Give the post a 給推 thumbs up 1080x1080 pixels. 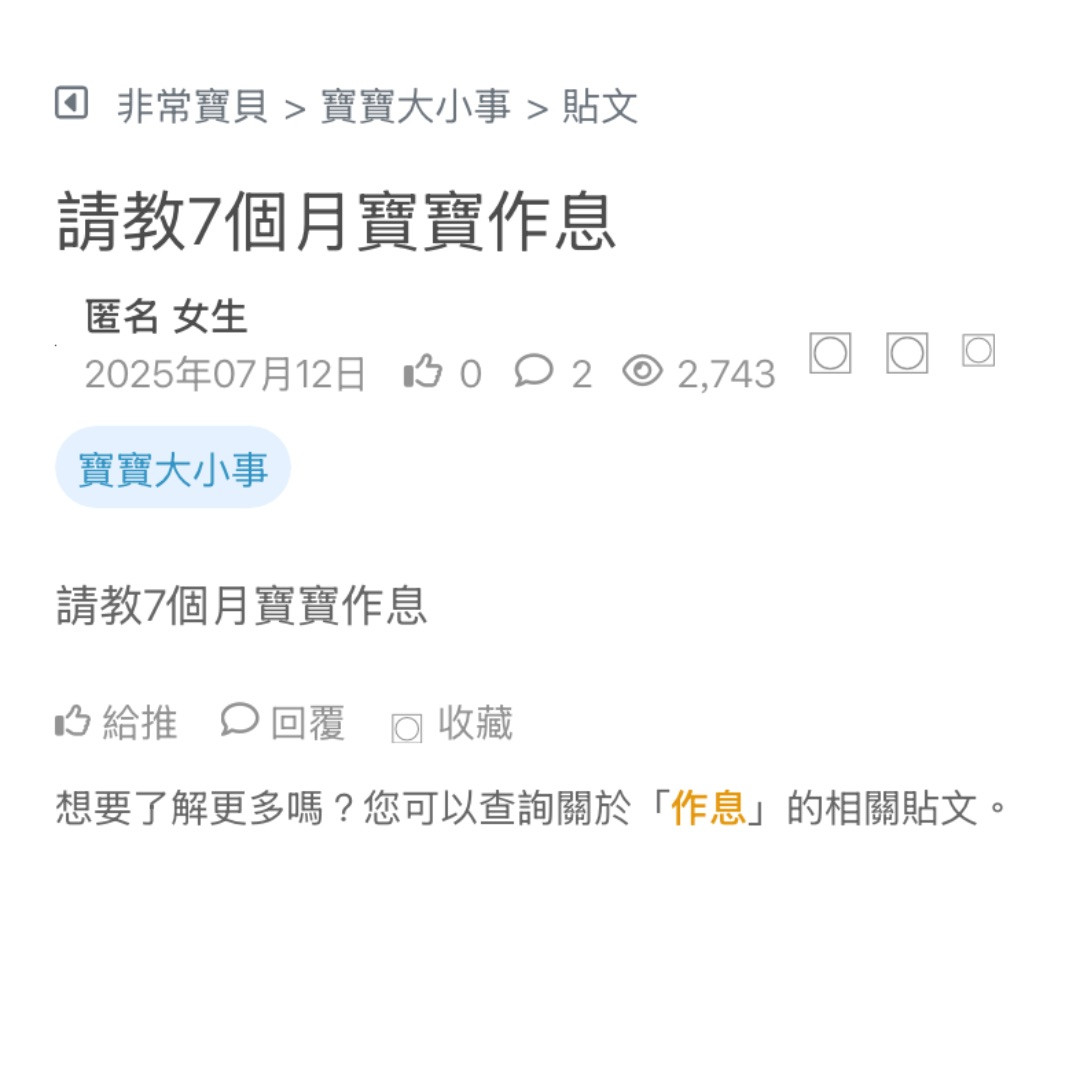coord(116,722)
